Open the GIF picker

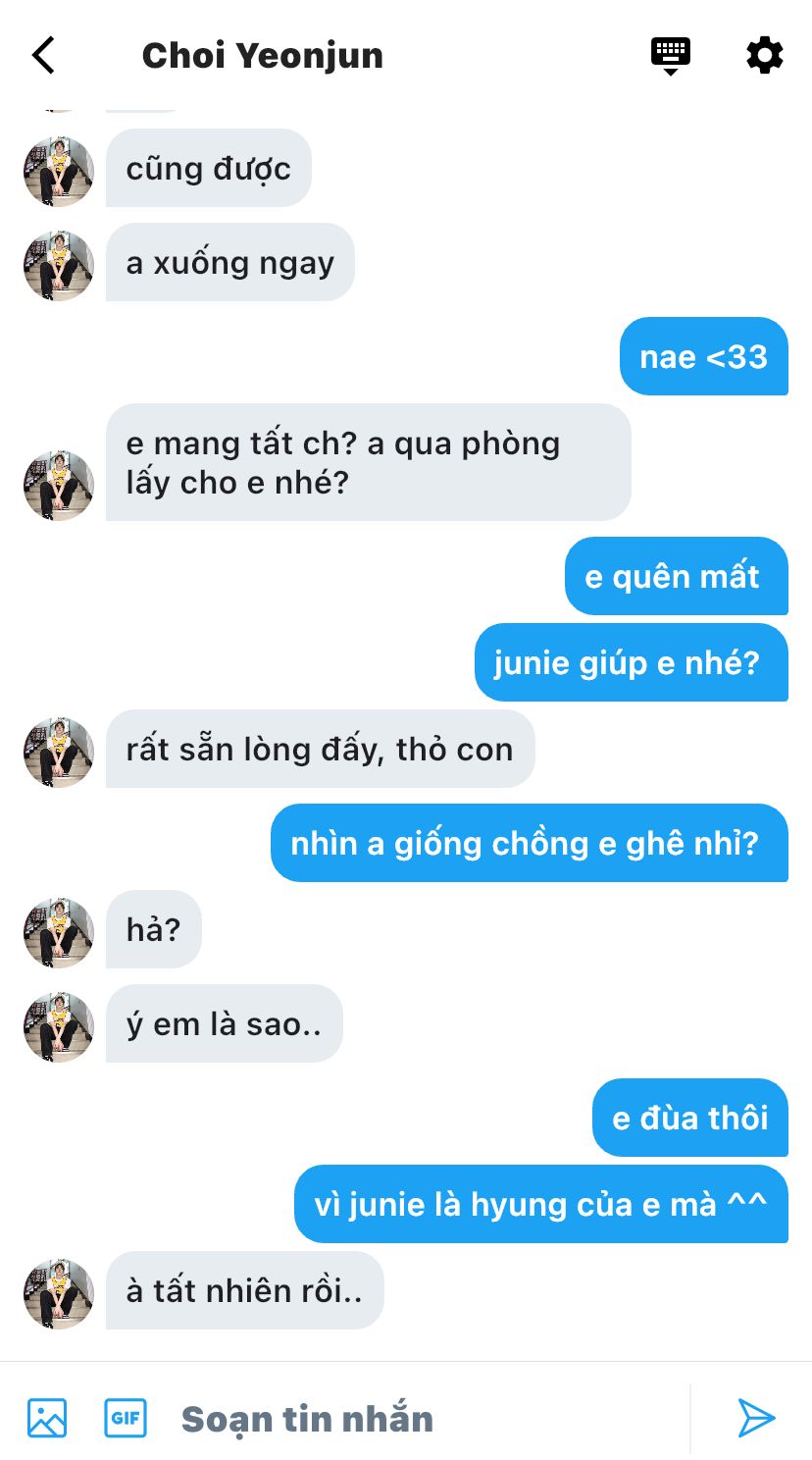[x=126, y=1418]
